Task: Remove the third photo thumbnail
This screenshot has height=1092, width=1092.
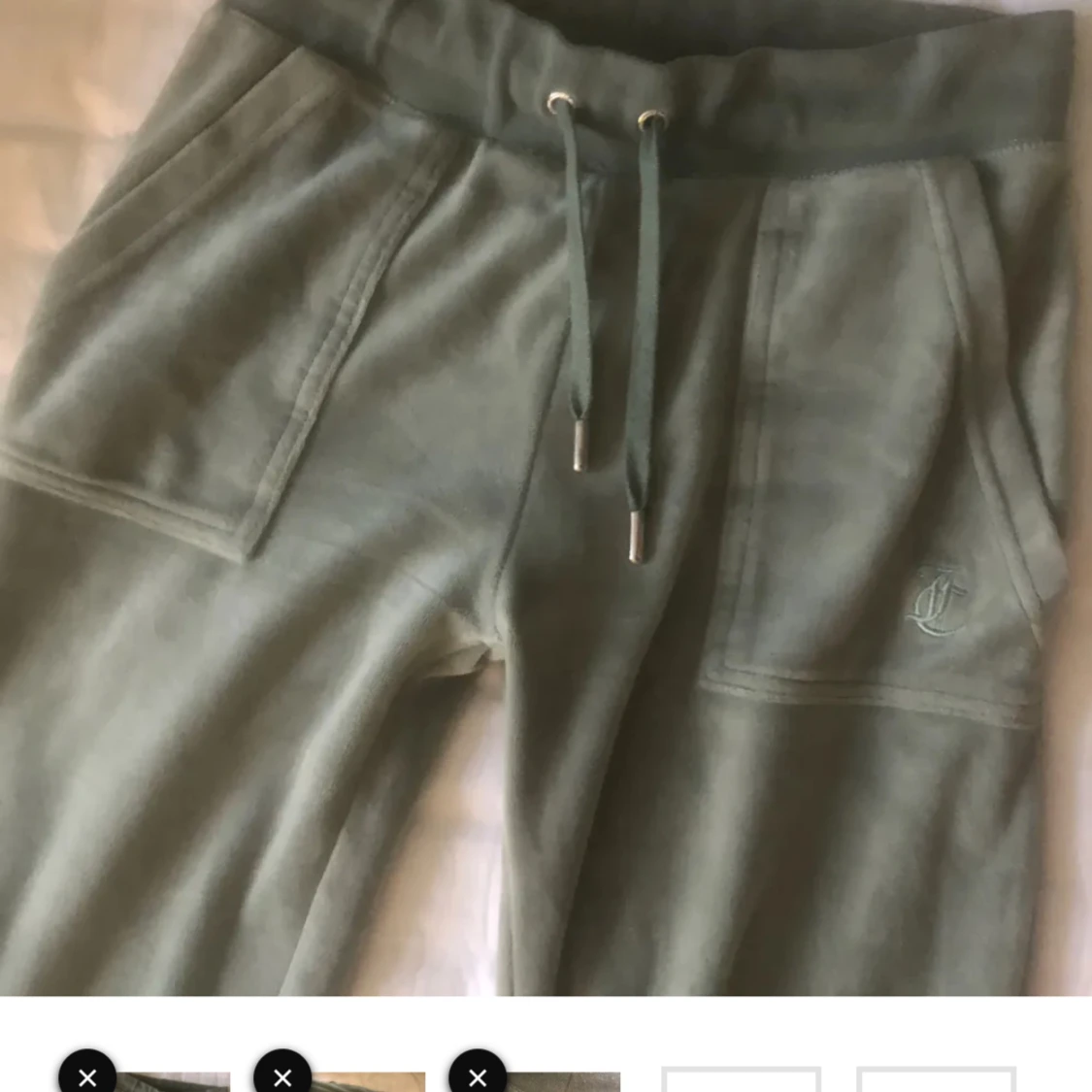Action: [x=478, y=1076]
